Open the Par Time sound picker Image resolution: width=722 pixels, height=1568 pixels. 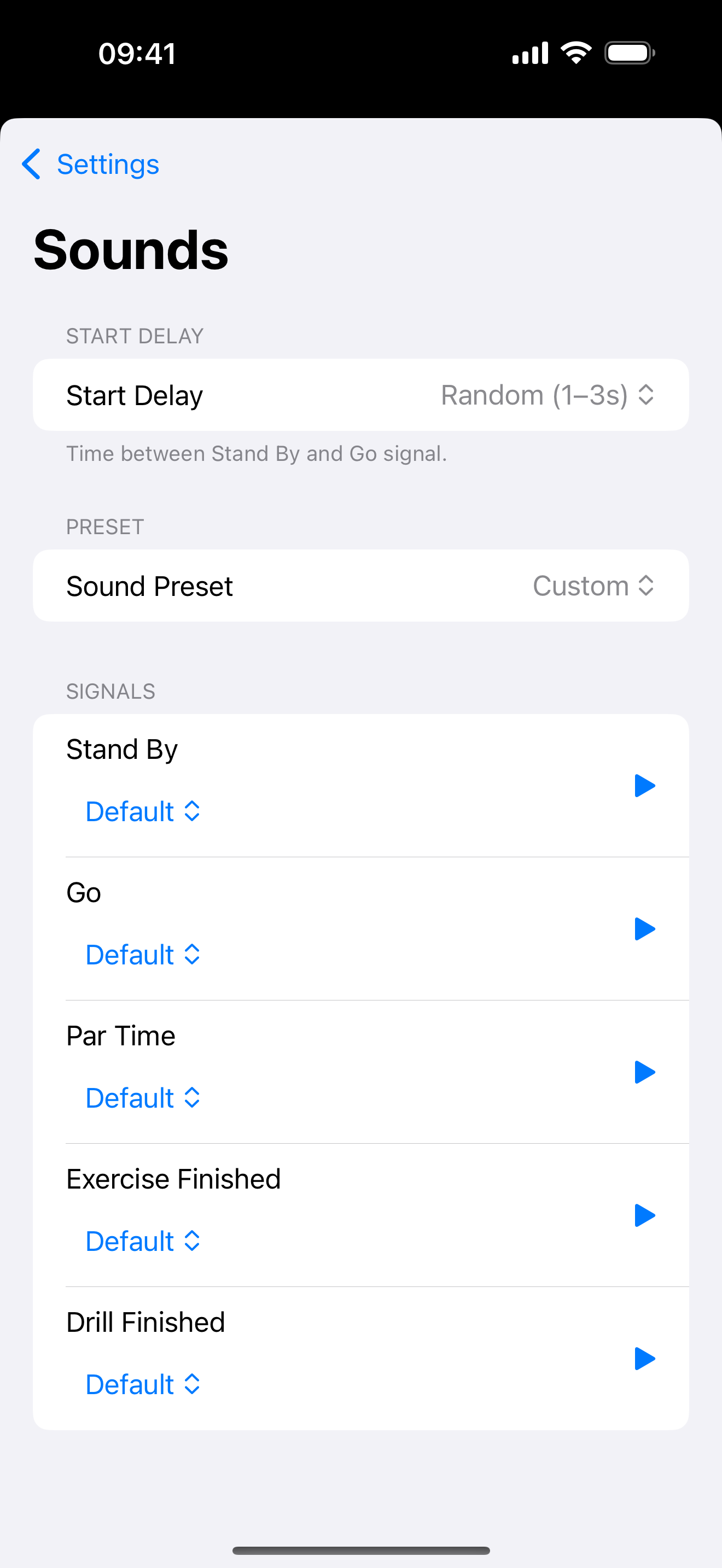[142, 1097]
